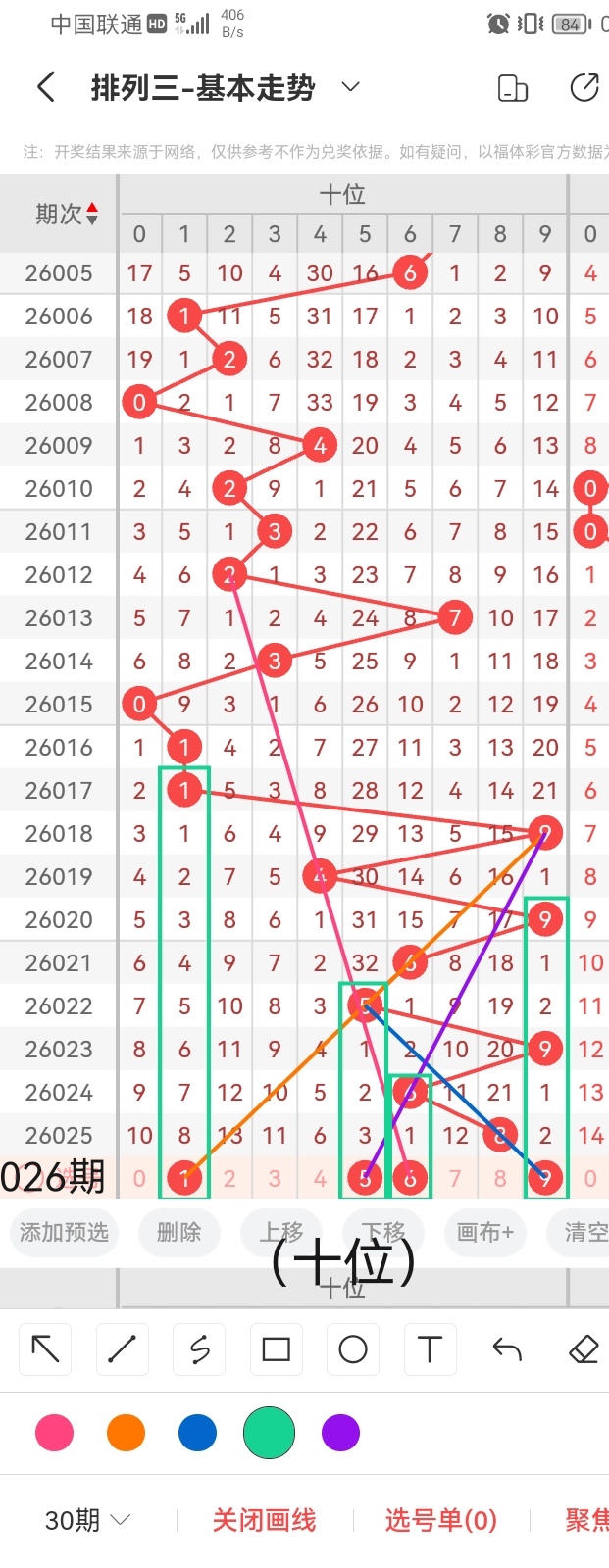This screenshot has width=609, height=1568.
Task: Go back using the top-left arrow
Action: coord(46,88)
